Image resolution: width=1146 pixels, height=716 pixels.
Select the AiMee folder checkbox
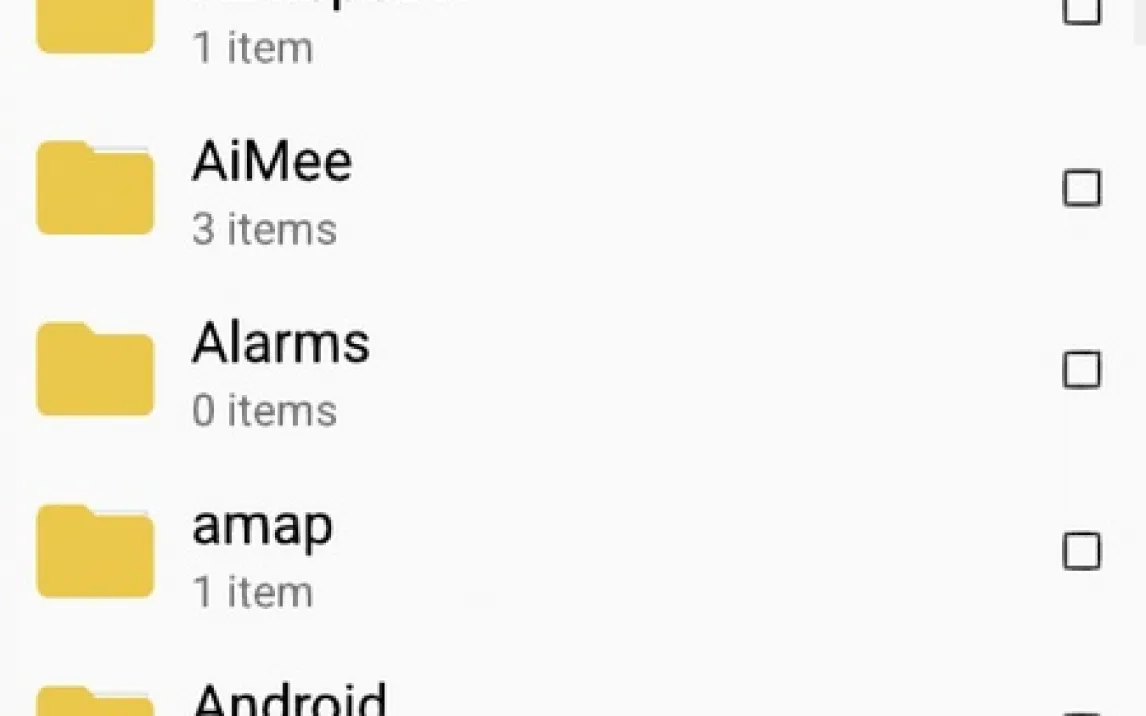pyautogui.click(x=1081, y=188)
